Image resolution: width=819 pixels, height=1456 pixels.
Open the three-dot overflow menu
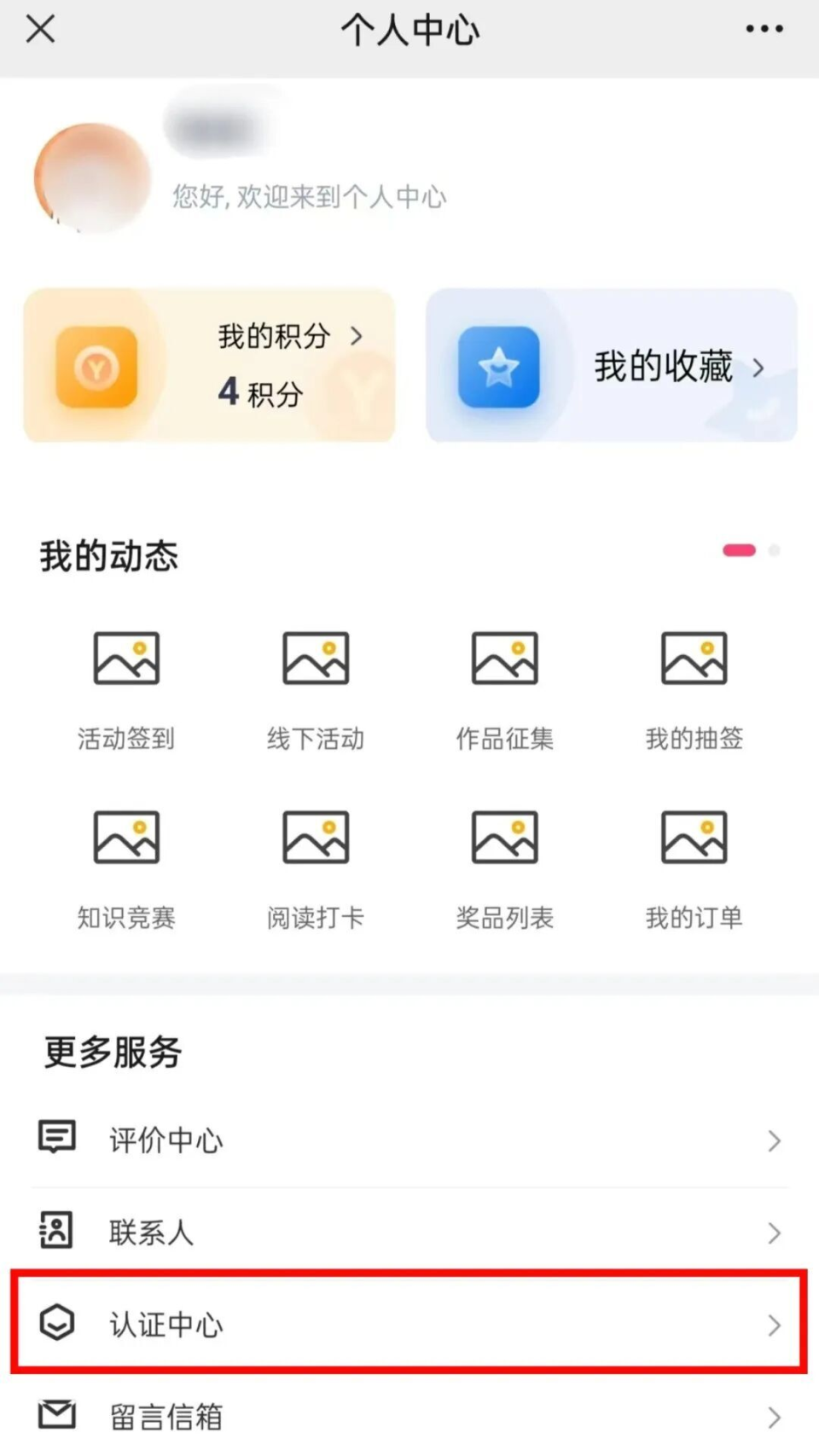click(x=764, y=29)
